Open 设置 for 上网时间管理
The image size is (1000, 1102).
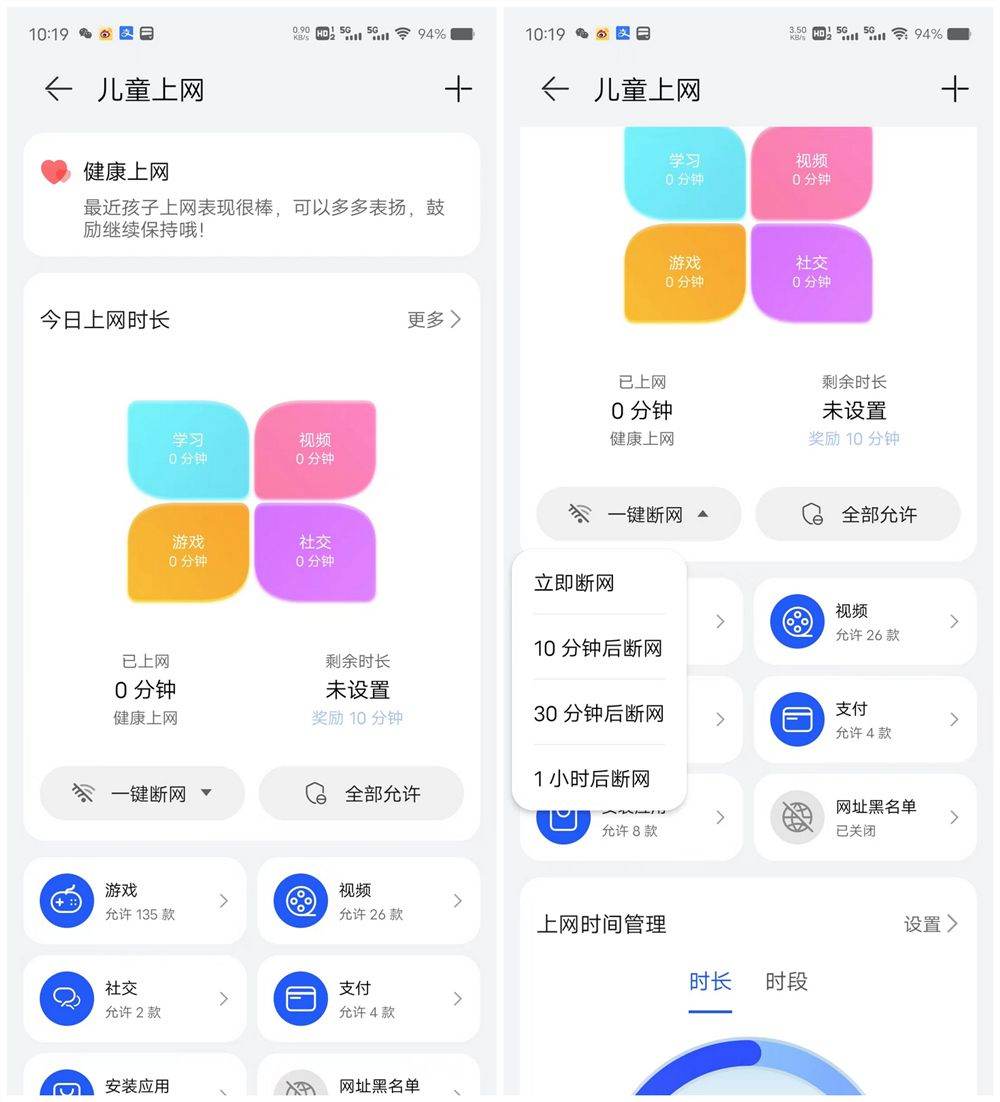click(x=930, y=924)
